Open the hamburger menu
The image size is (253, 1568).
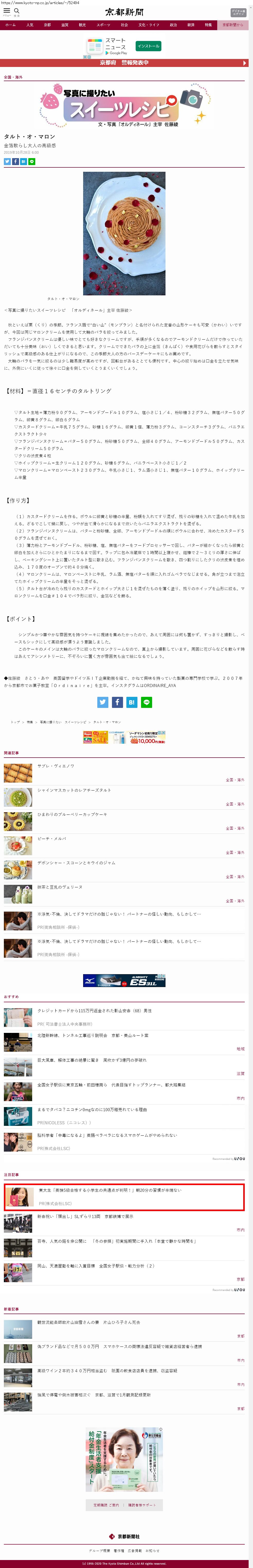[x=7, y=11]
